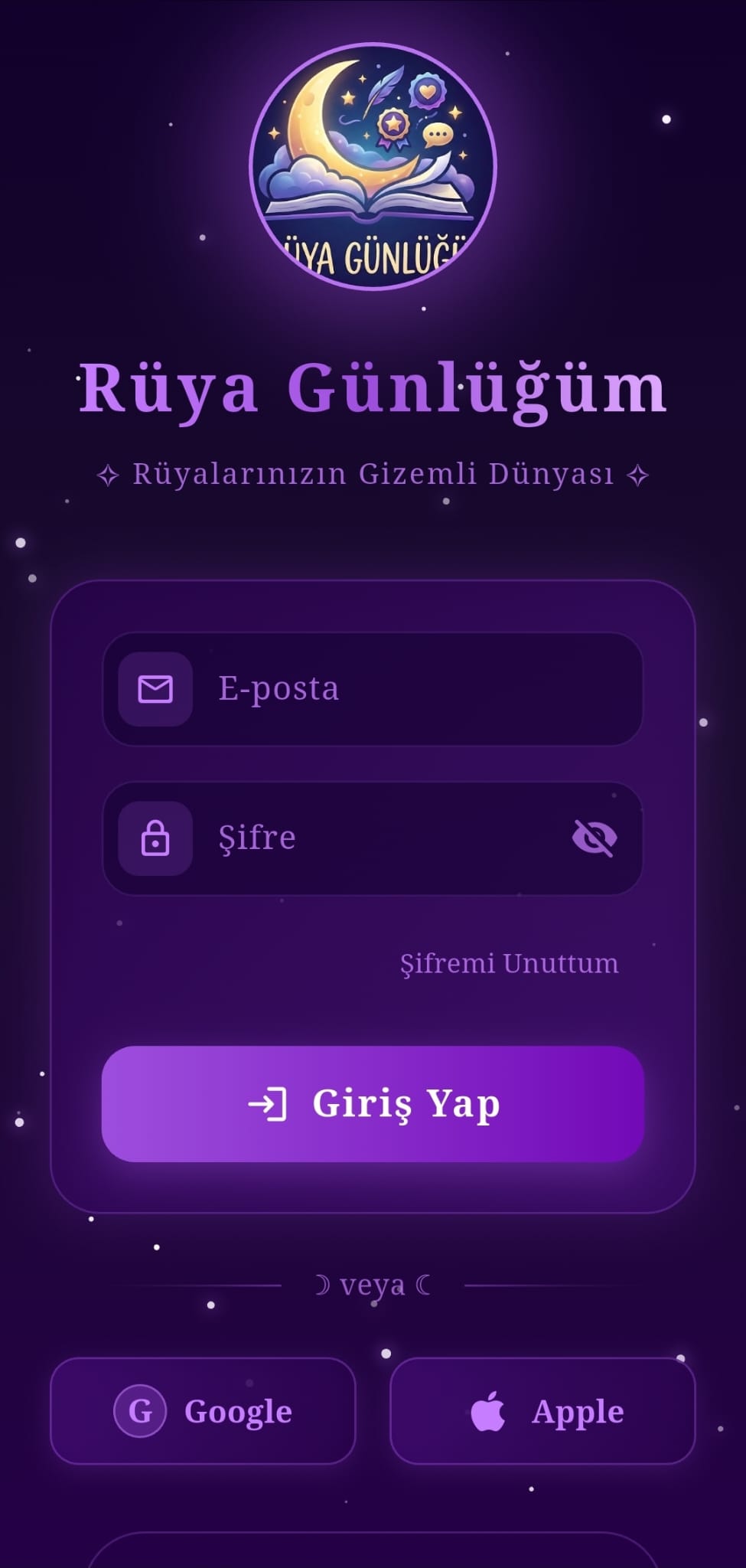746x1568 pixels.
Task: Click the Rüyalarınızın Gizemli Dünyası subtitle
Action: pos(373,472)
